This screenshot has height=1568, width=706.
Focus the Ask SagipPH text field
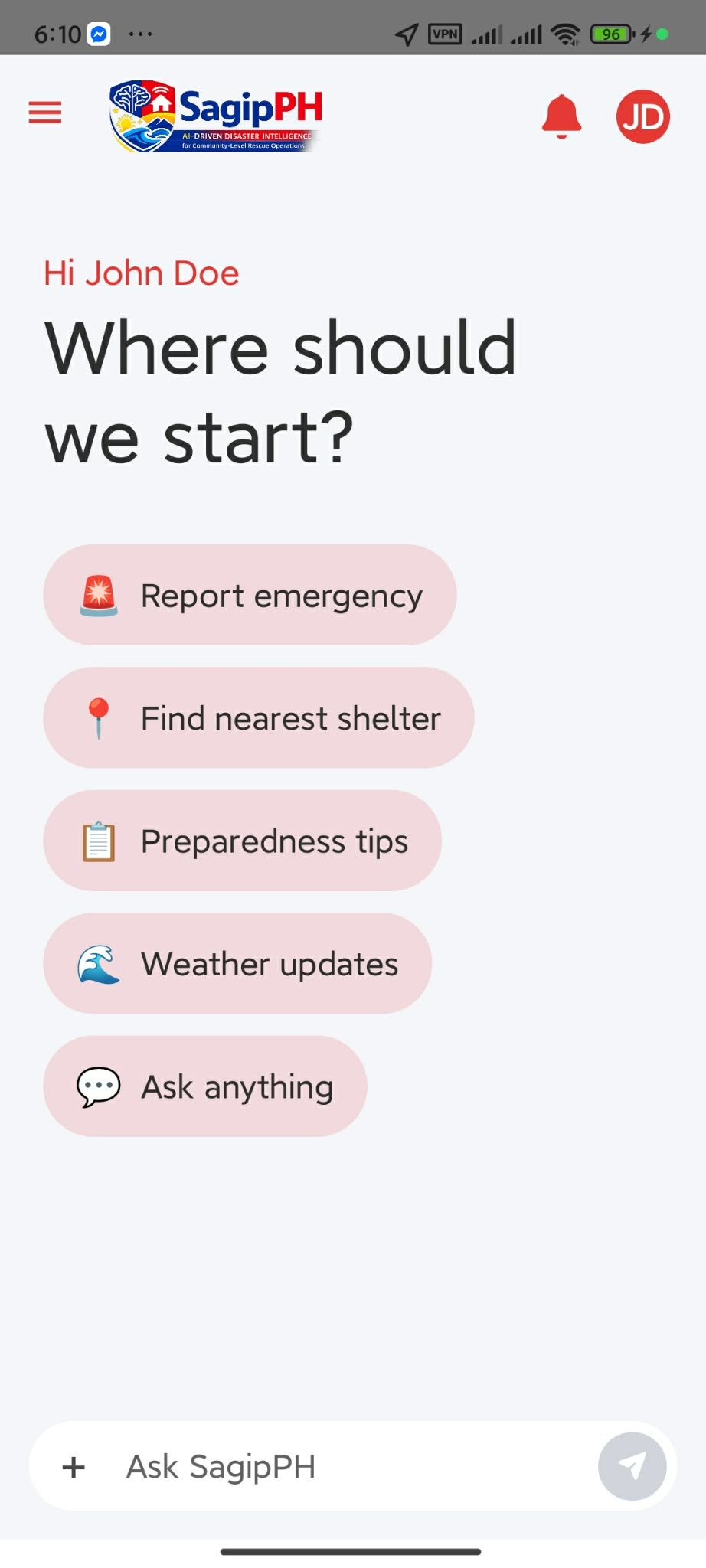pyautogui.click(x=345, y=1467)
